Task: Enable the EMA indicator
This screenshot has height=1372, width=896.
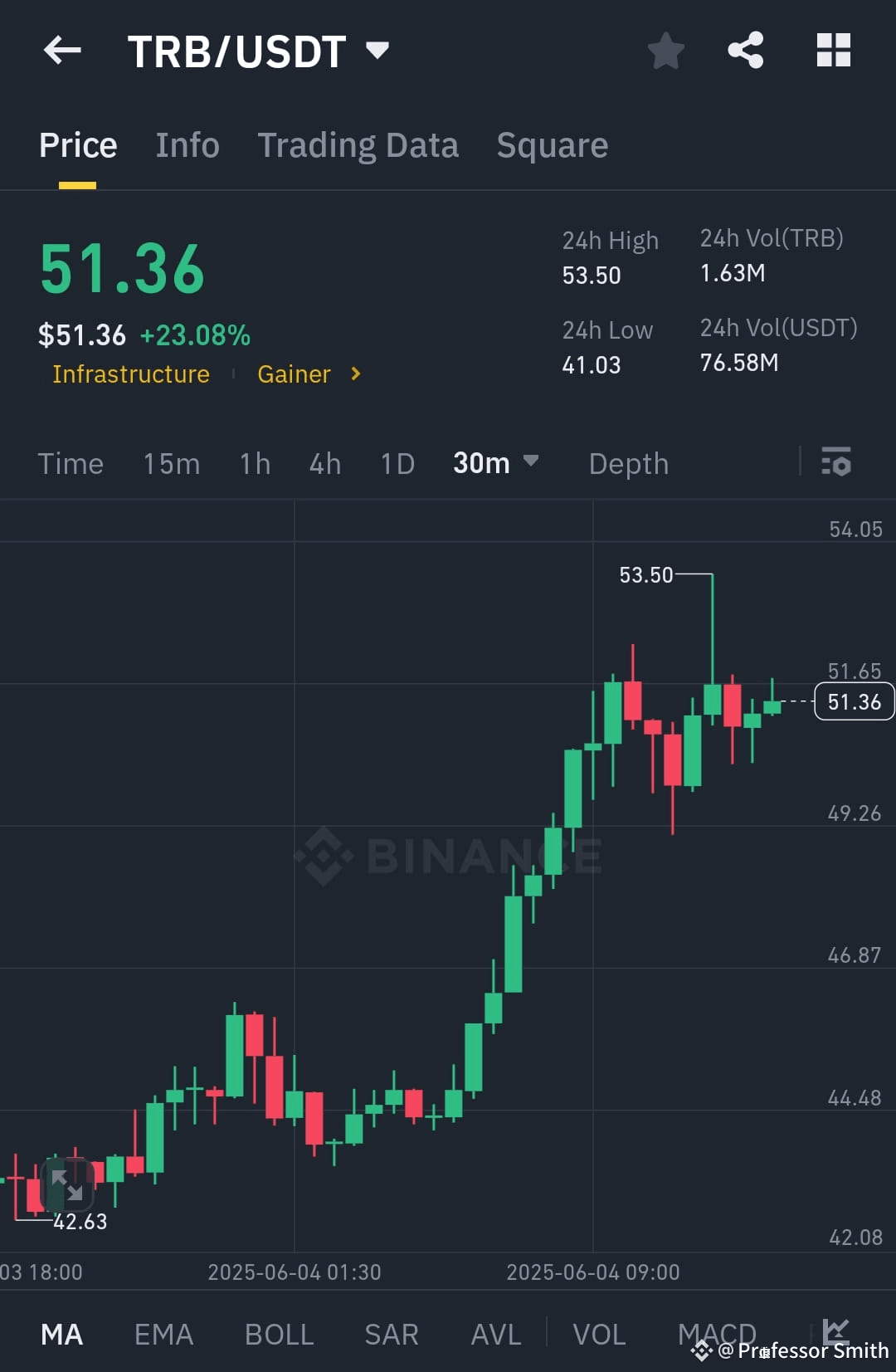Action: (163, 1334)
